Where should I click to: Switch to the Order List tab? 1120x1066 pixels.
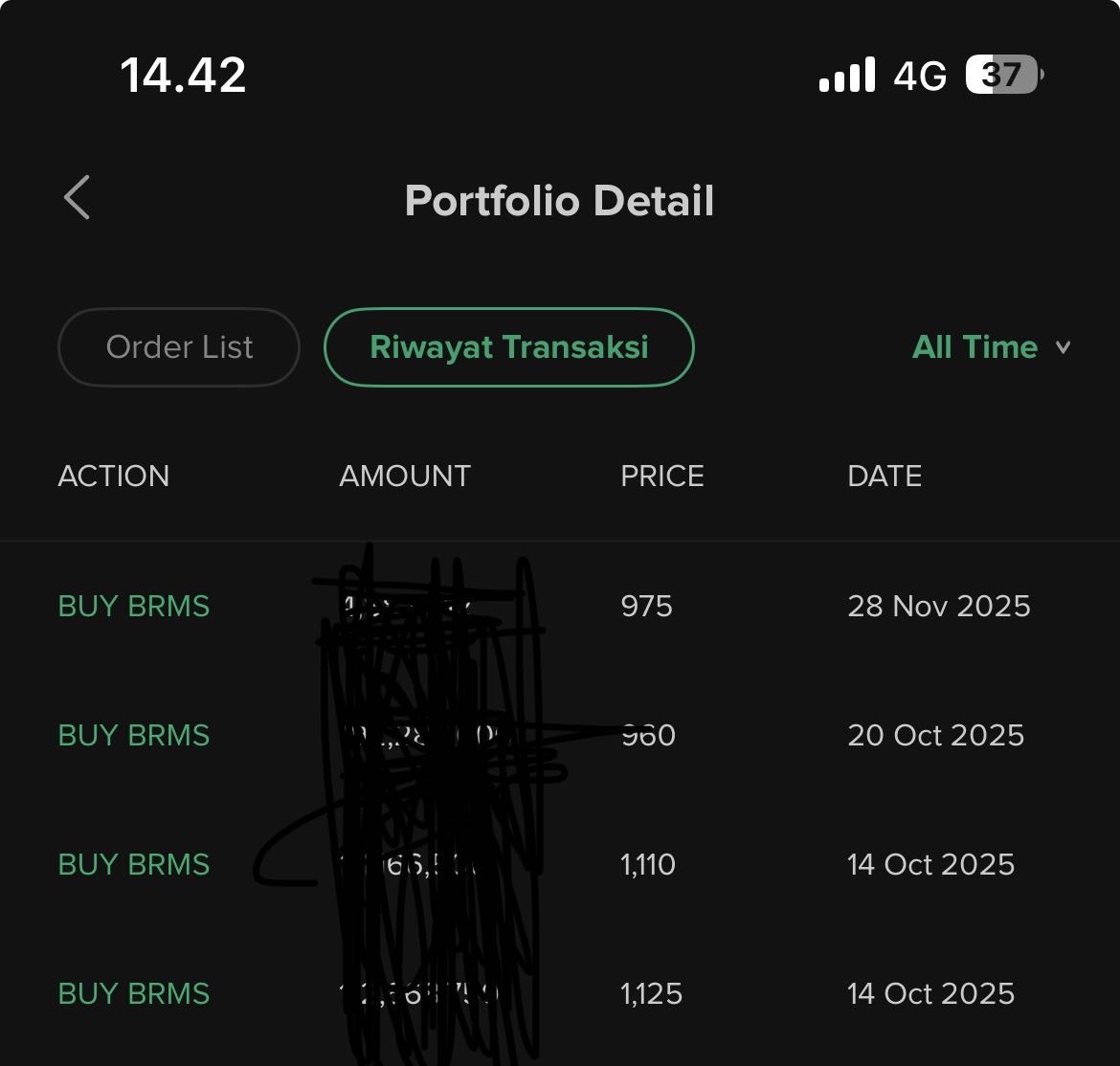(x=179, y=347)
